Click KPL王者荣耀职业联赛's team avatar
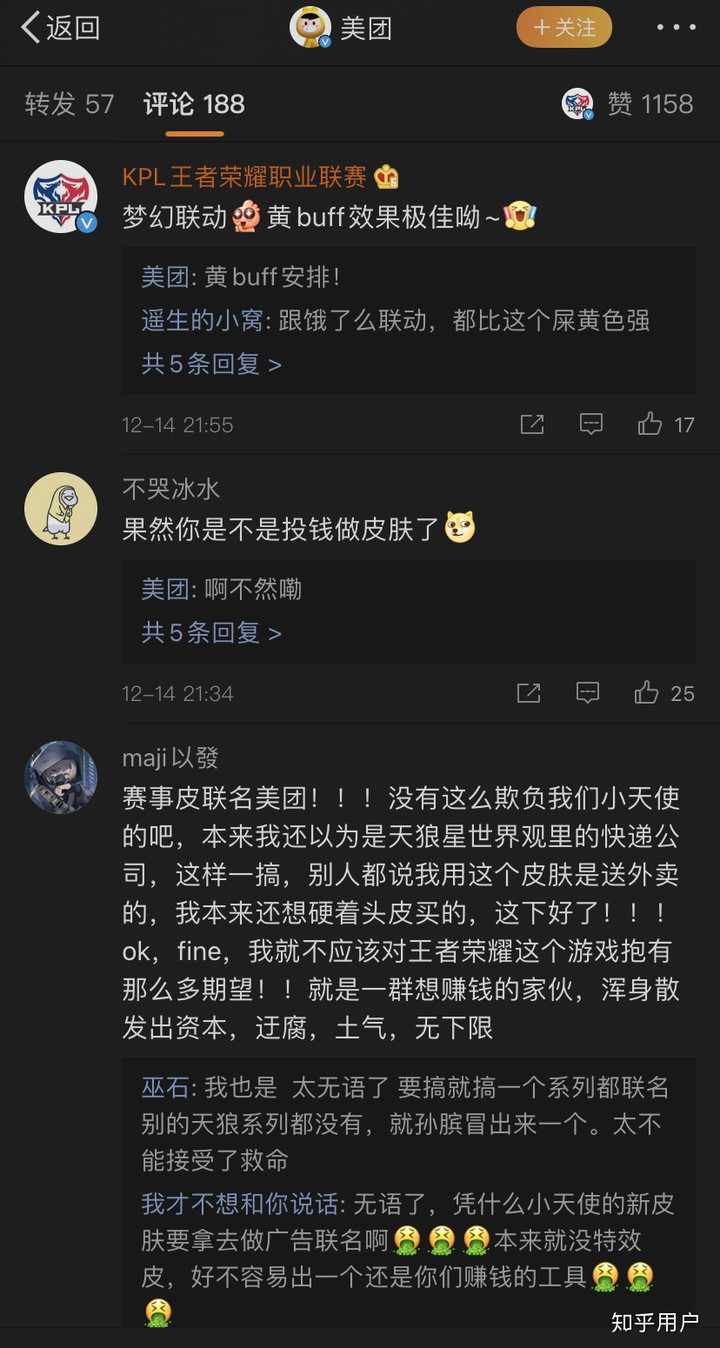 (60, 196)
